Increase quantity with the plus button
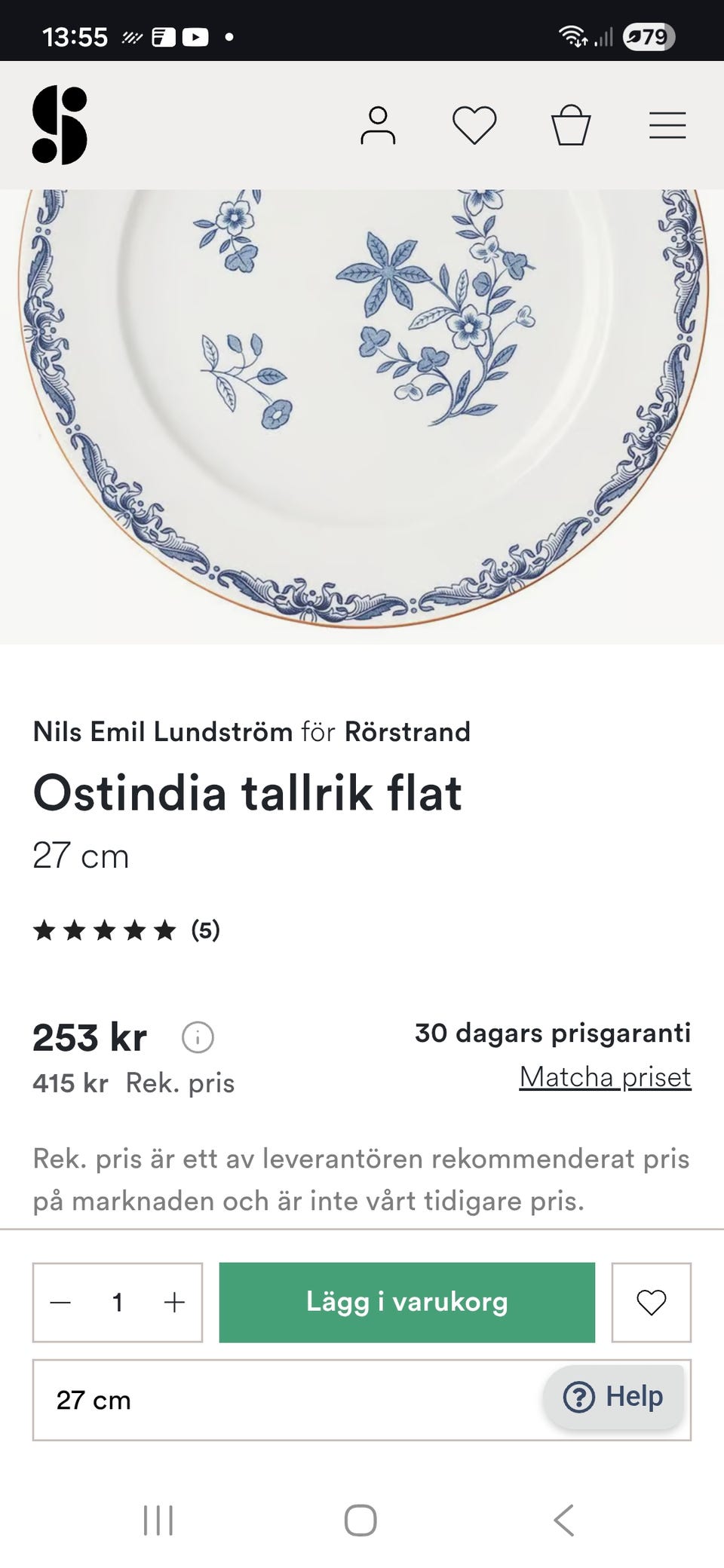The height and width of the screenshot is (1568, 724). click(x=174, y=1303)
